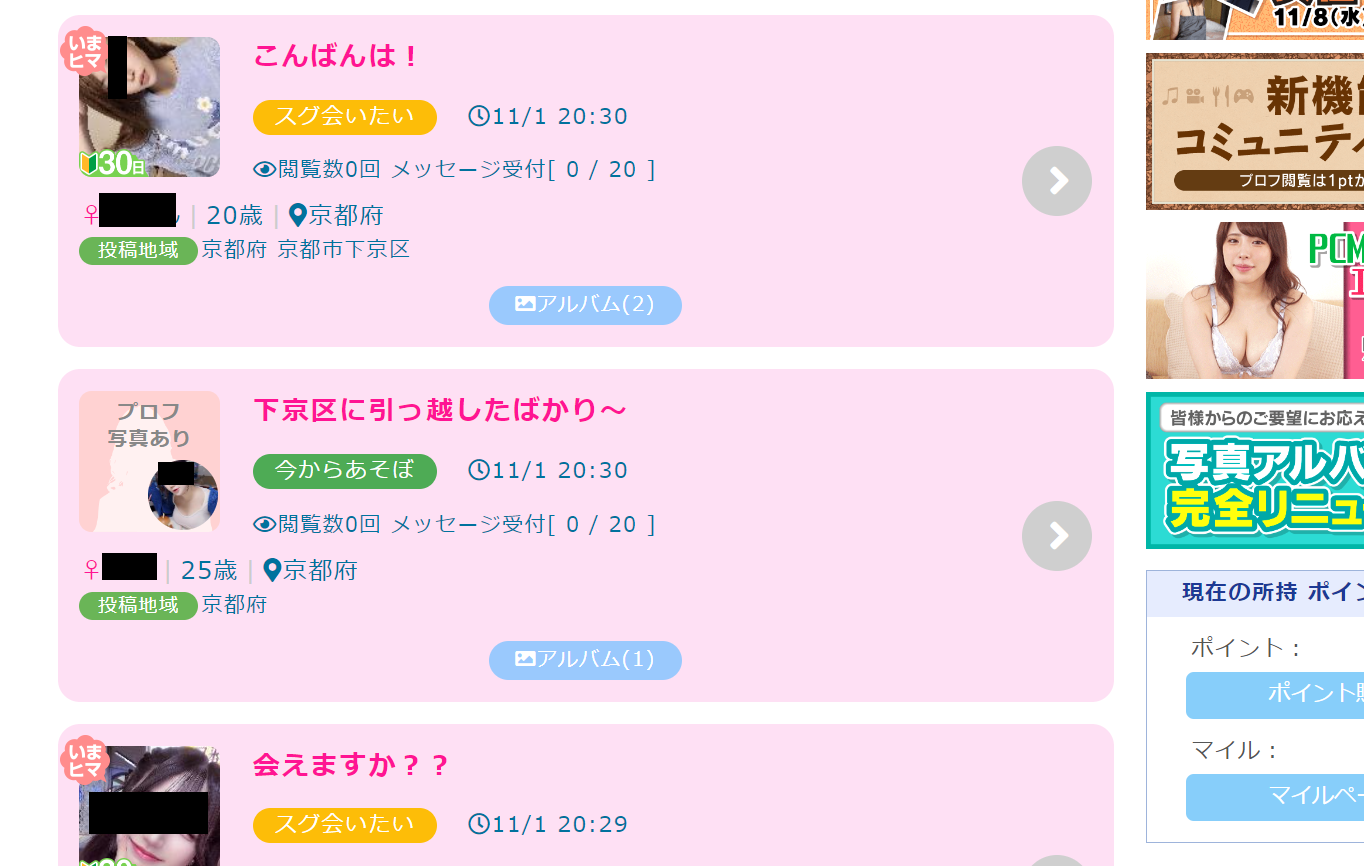Tap the arrow on the こんばんは！ card
Image resolution: width=1364 pixels, height=866 pixels.
pyautogui.click(x=1056, y=181)
